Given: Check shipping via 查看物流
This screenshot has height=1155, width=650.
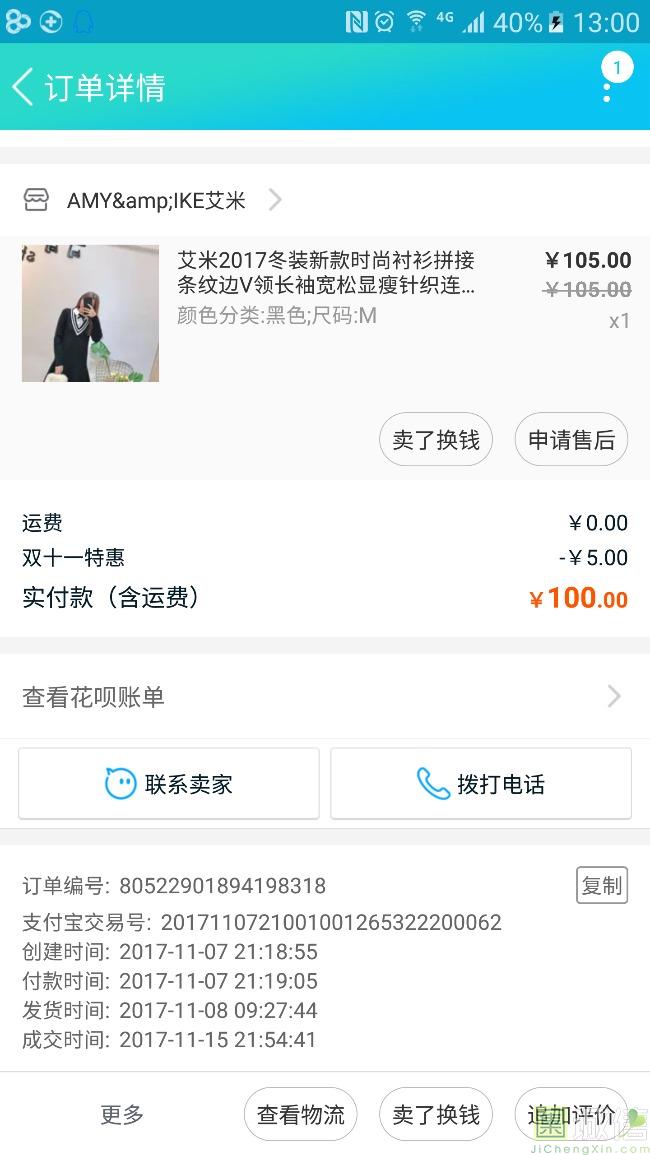Looking at the screenshot, I should pos(300,1115).
